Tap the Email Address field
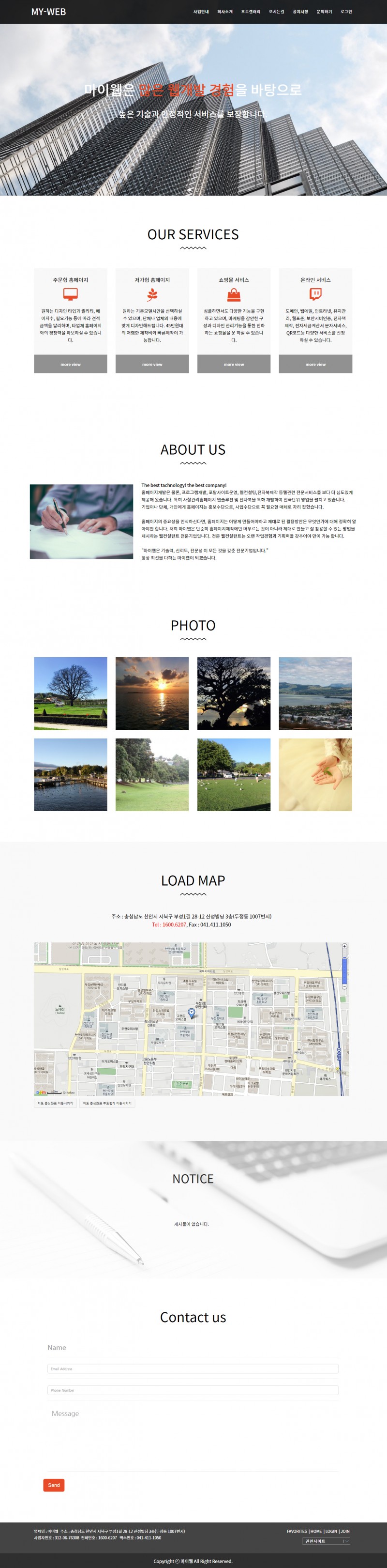This screenshot has width=387, height=1568. [x=192, y=1368]
